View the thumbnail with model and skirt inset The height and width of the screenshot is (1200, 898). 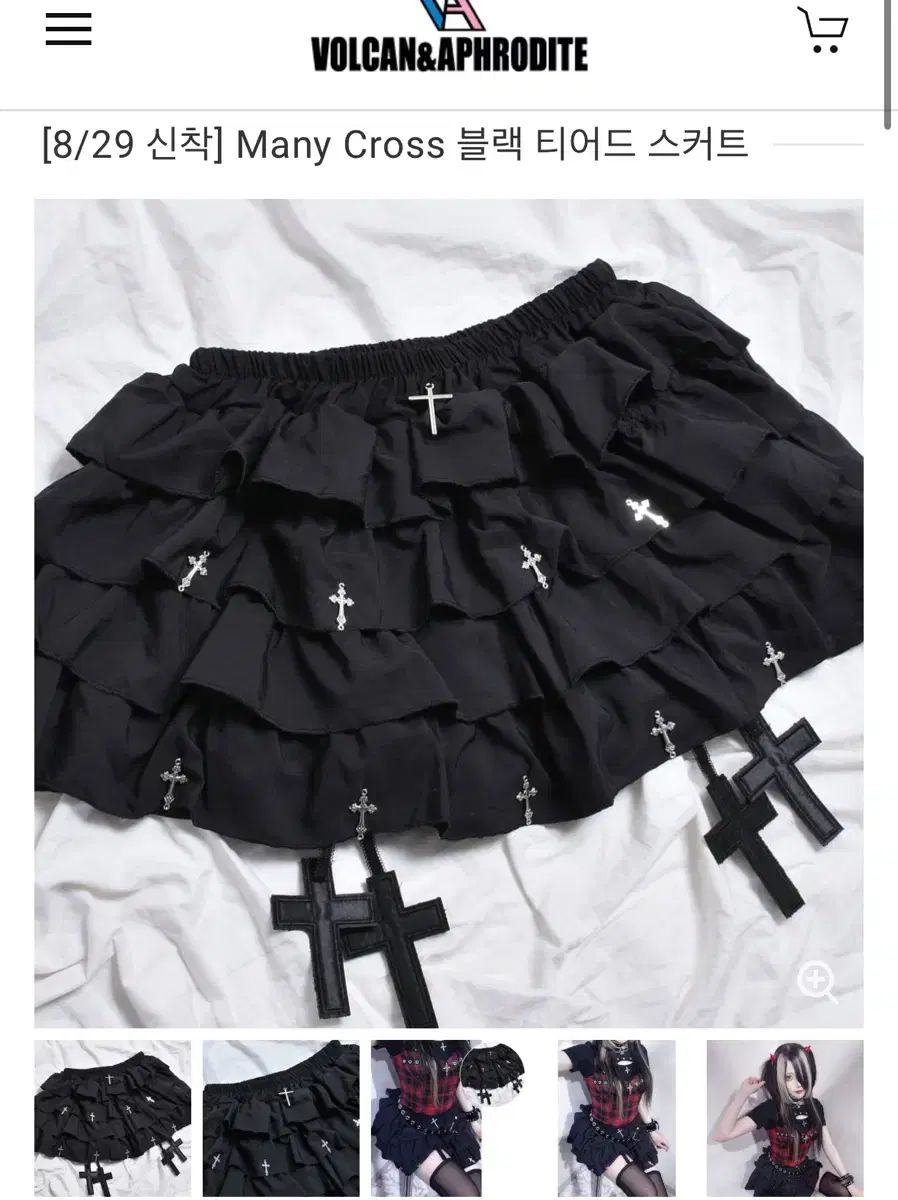pyautogui.click(x=449, y=1118)
